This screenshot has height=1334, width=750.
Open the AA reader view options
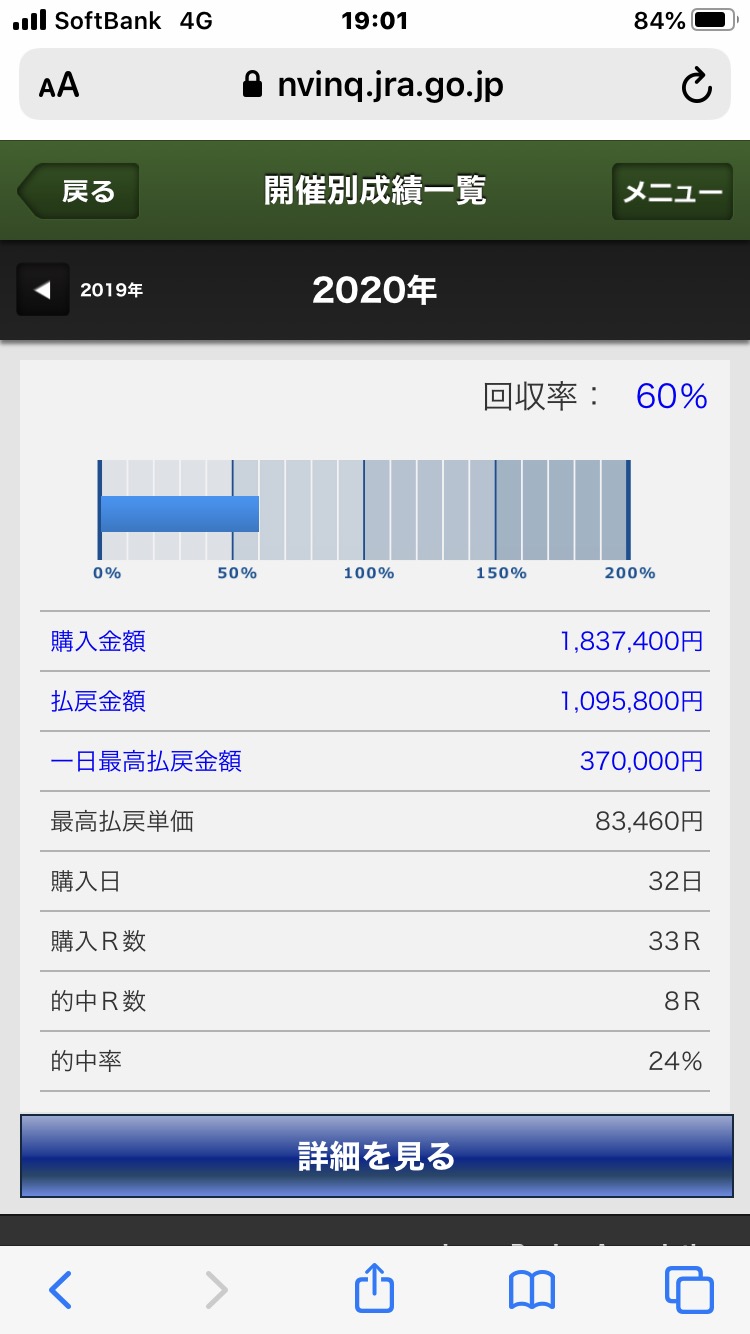point(59,86)
